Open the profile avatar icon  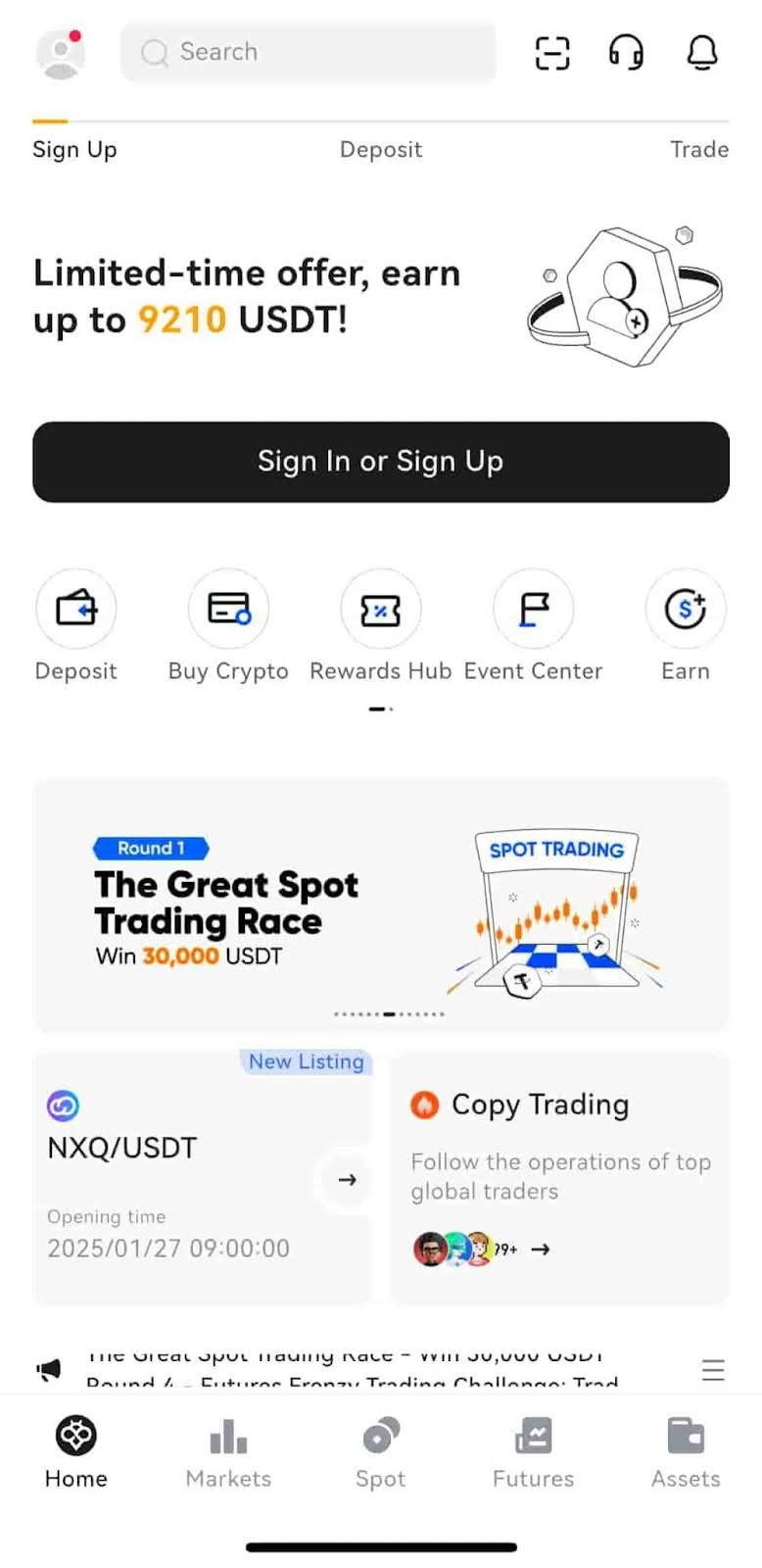pos(59,54)
